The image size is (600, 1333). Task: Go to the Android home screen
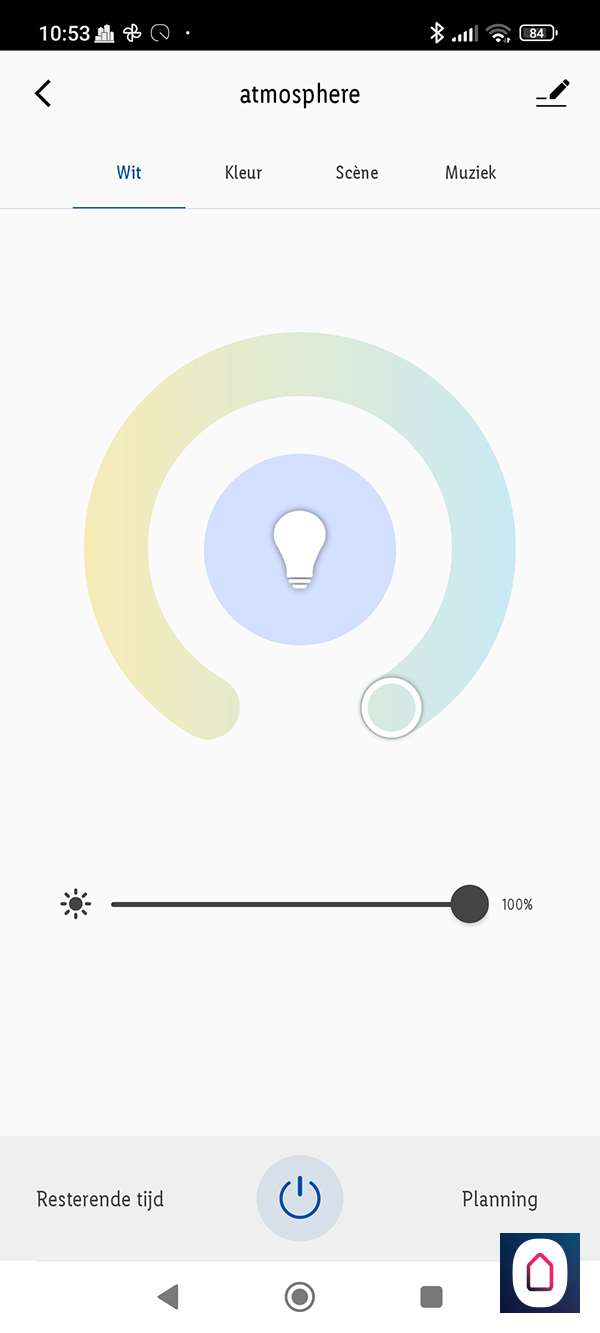(x=300, y=1297)
